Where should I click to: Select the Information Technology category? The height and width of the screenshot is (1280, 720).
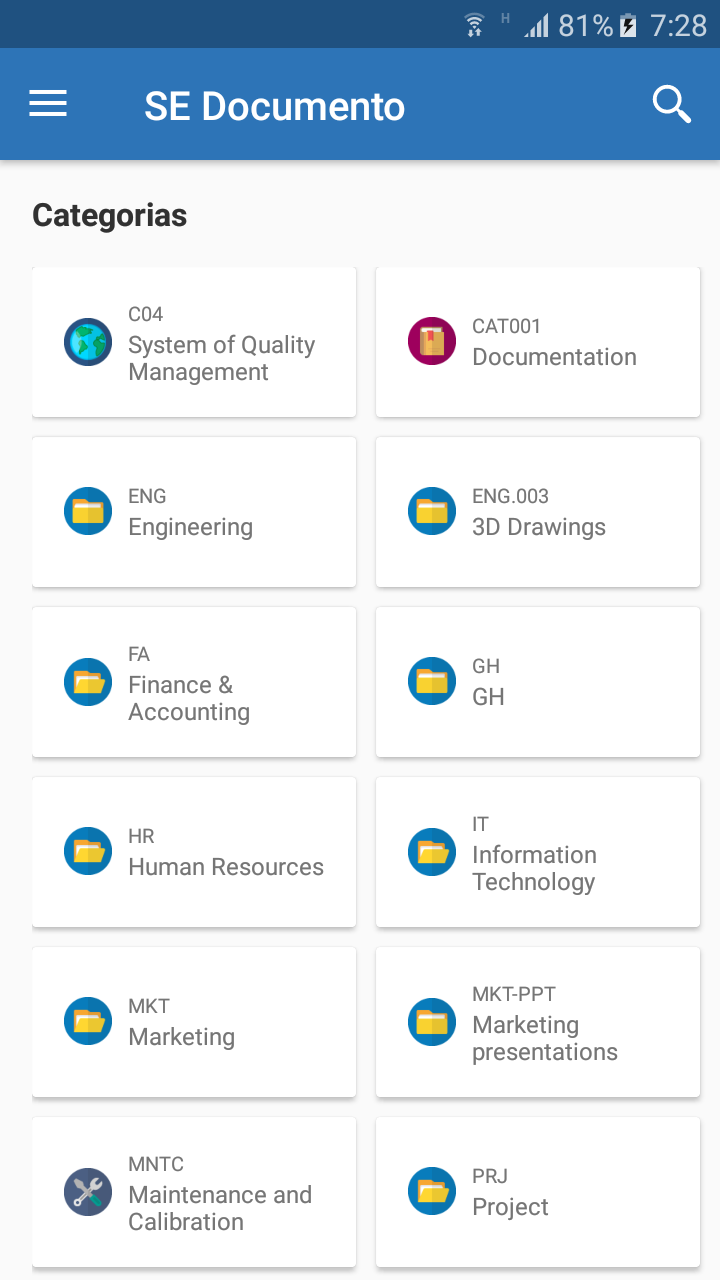[538, 852]
